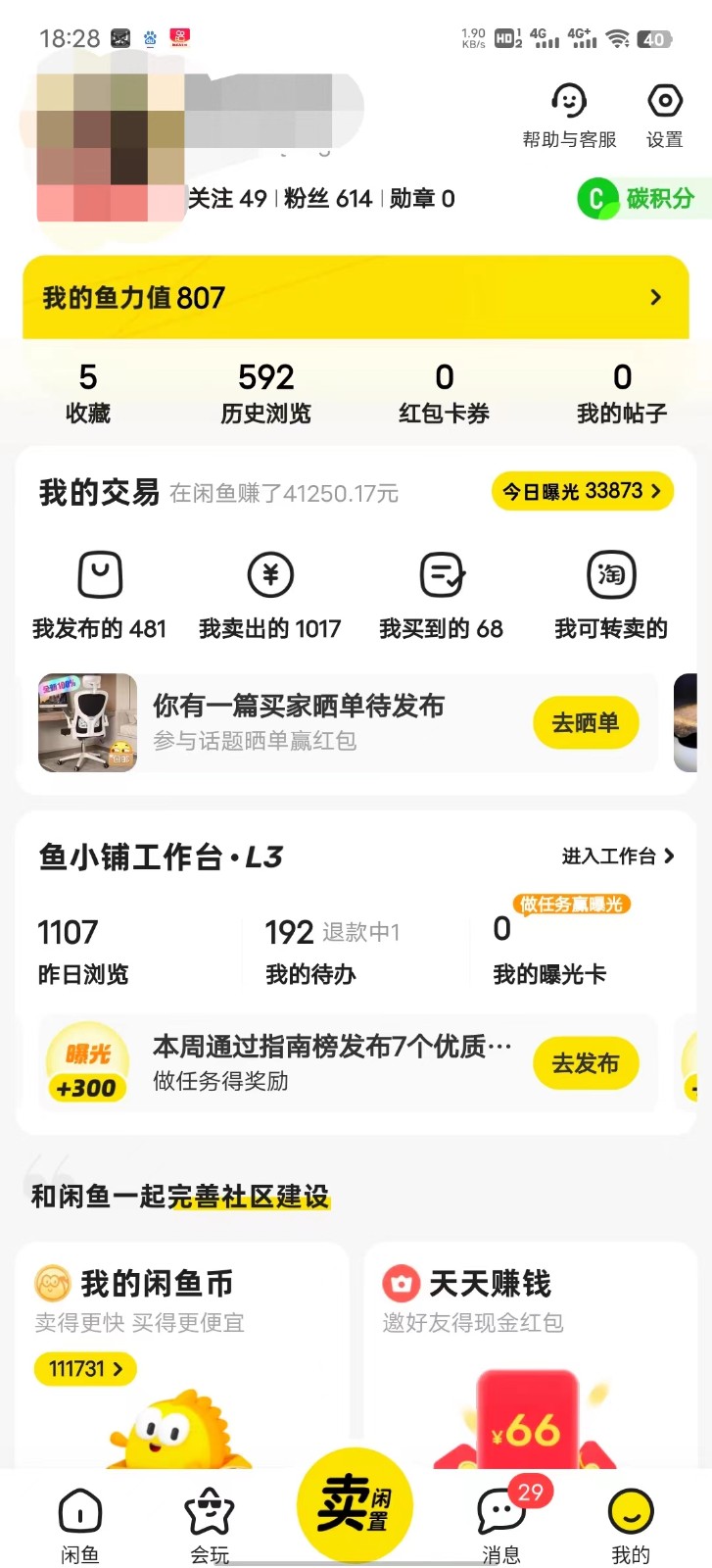Open 我卖出的 sold items

[270, 588]
